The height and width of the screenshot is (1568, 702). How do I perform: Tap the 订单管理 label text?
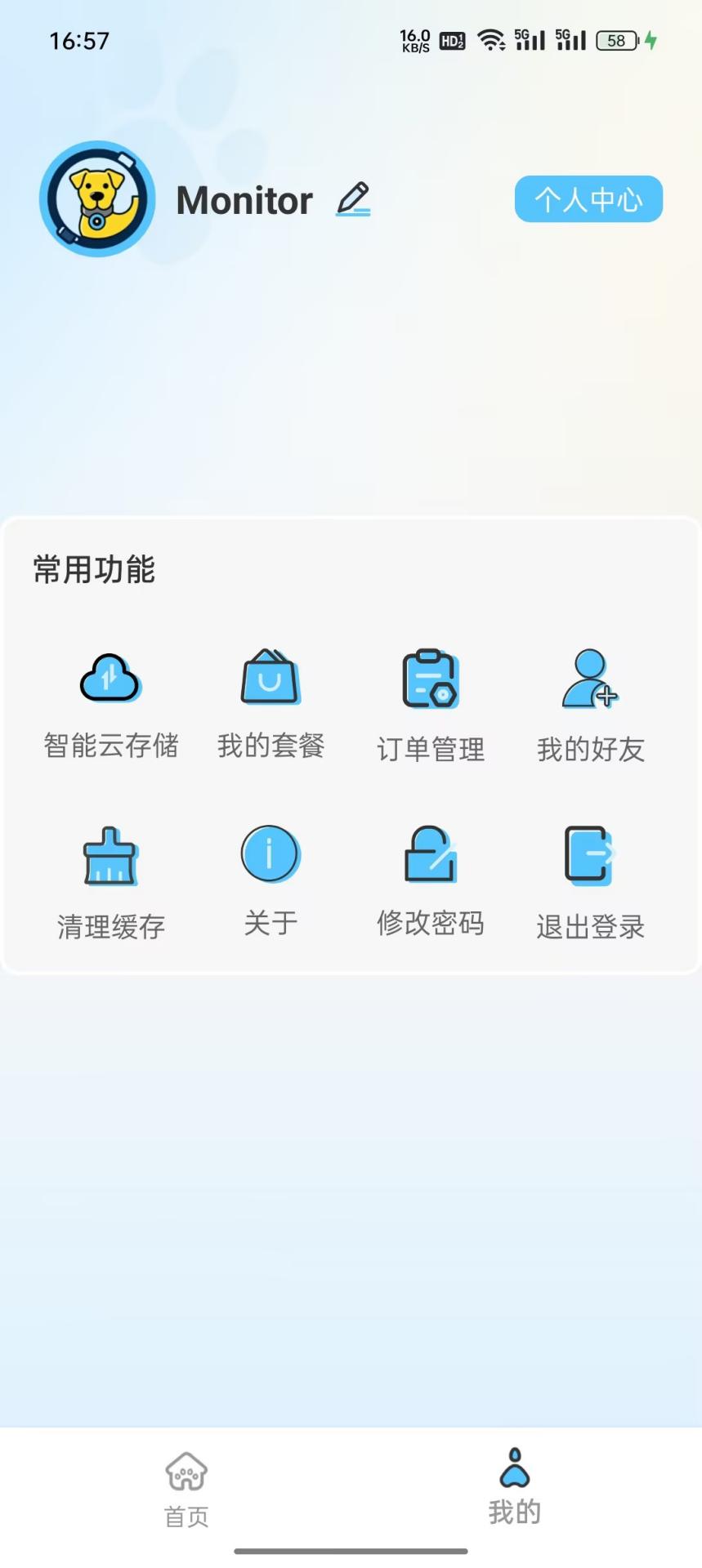click(x=430, y=747)
